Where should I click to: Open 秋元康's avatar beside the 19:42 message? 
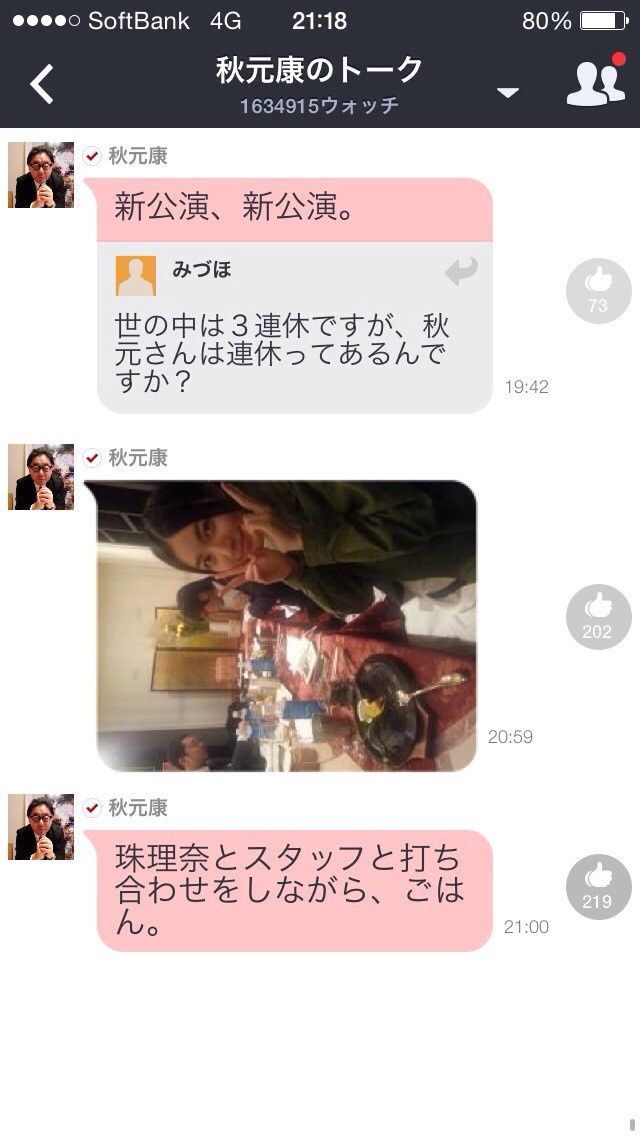click(x=41, y=175)
